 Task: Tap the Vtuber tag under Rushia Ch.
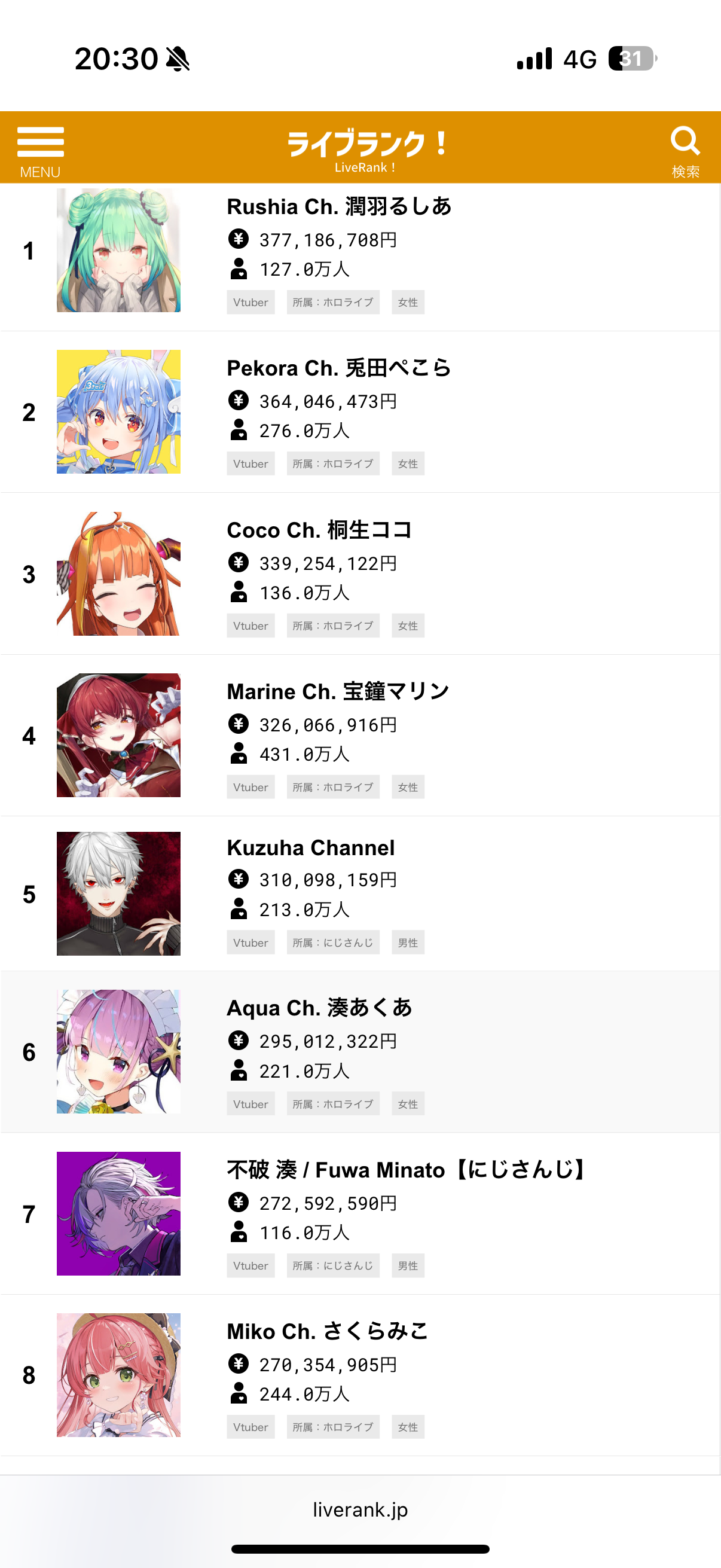coord(250,303)
